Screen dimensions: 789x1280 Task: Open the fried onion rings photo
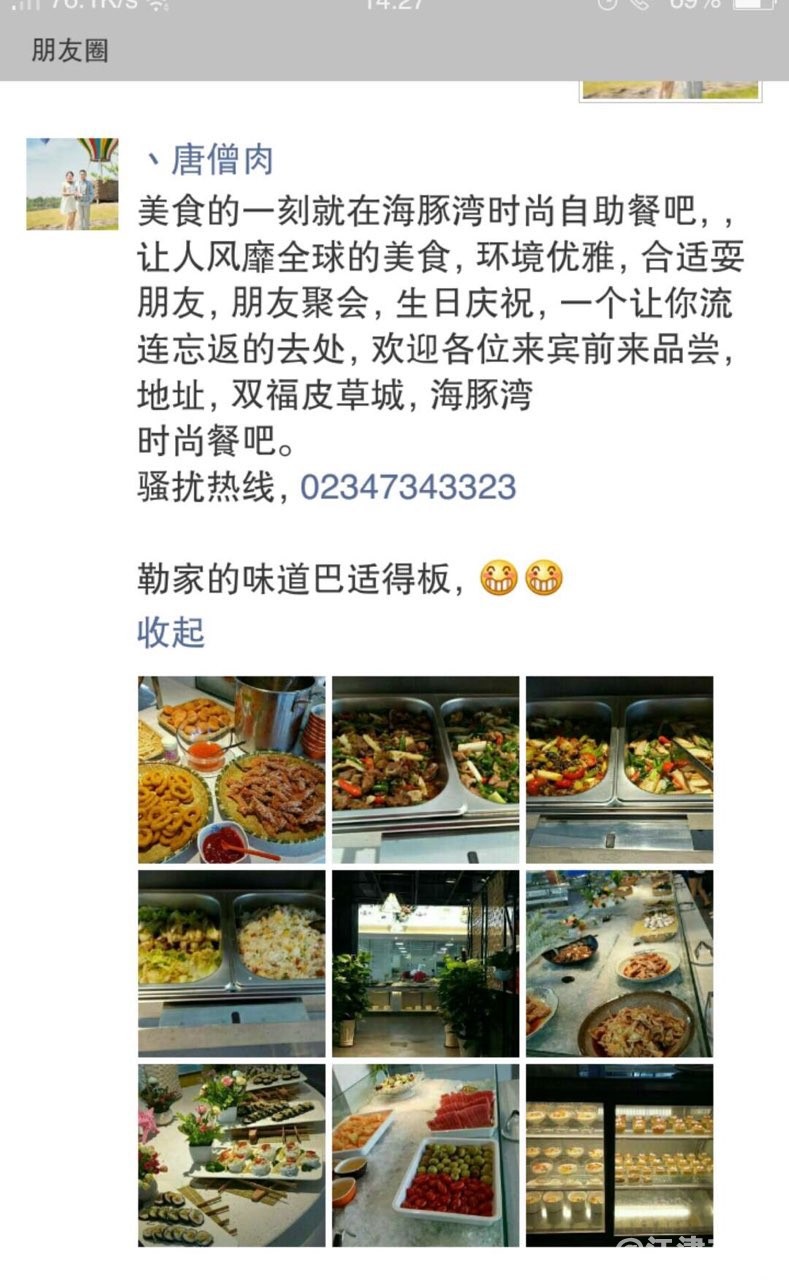(231, 769)
